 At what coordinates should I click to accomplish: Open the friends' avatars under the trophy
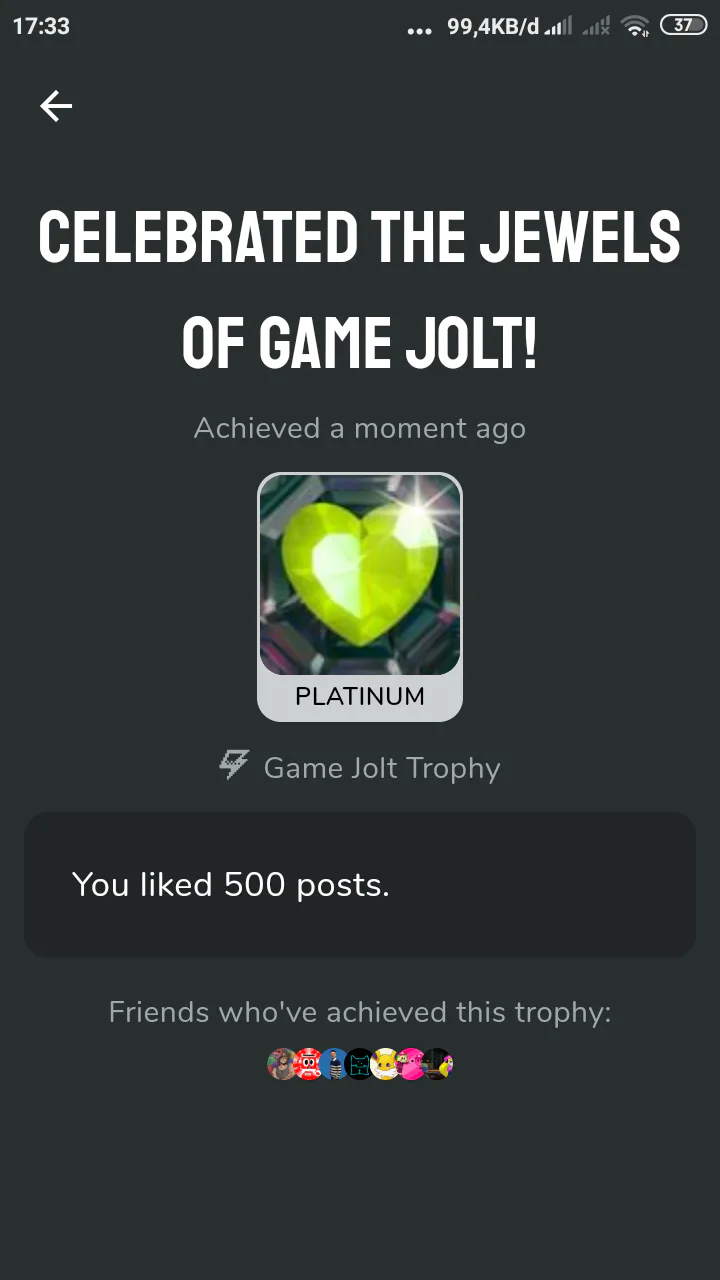pyautogui.click(x=360, y=1064)
